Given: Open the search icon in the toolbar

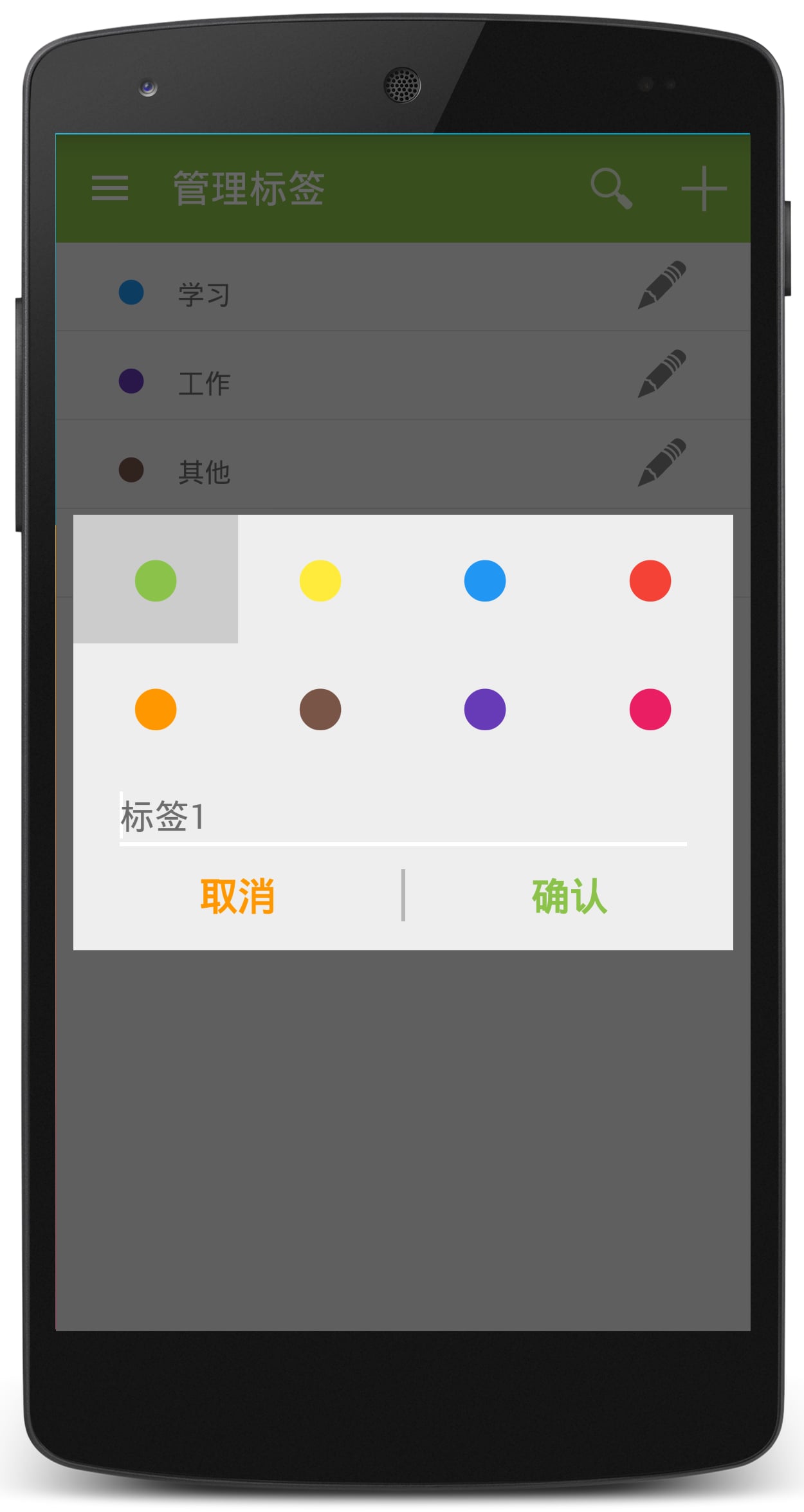Looking at the screenshot, I should coord(611,188).
